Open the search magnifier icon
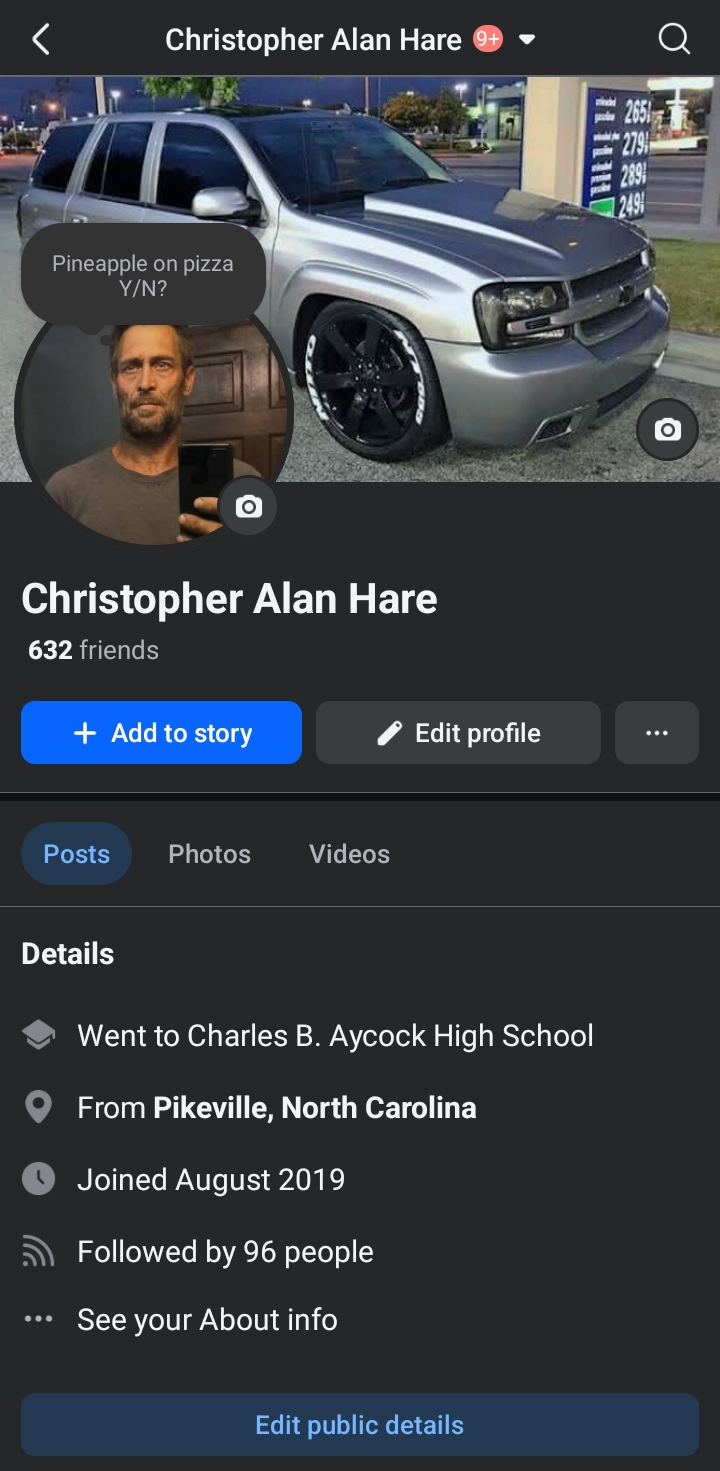The height and width of the screenshot is (1471, 720). [674, 39]
